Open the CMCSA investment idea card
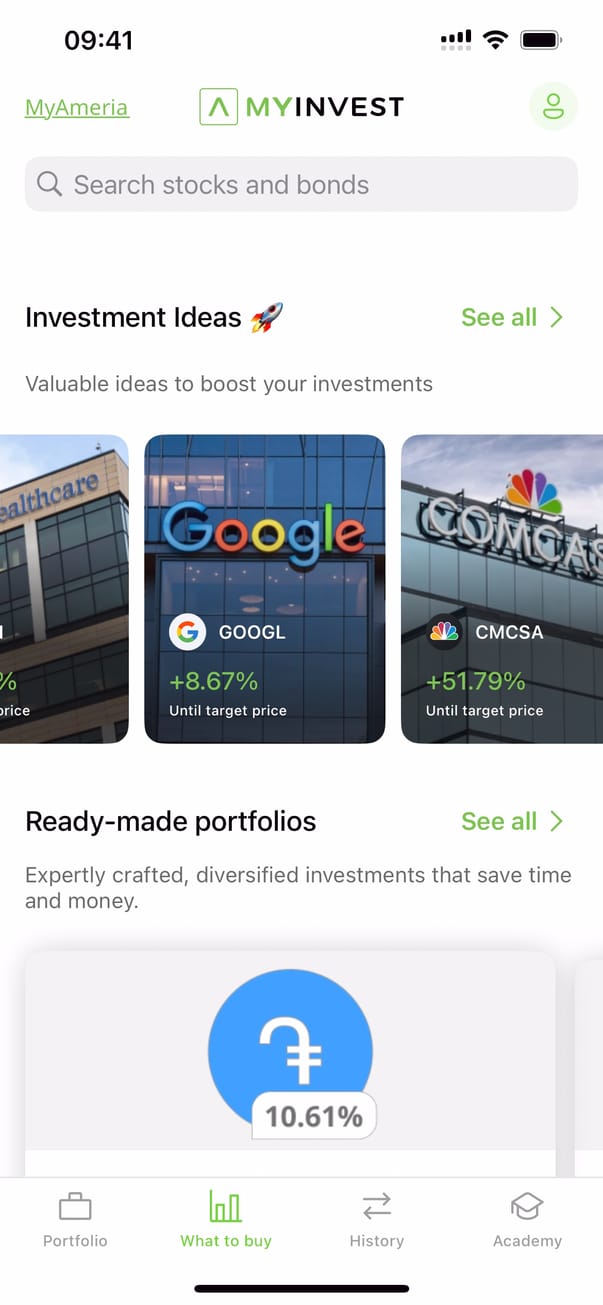Screen dimensions: 603x1305 tap(502, 589)
